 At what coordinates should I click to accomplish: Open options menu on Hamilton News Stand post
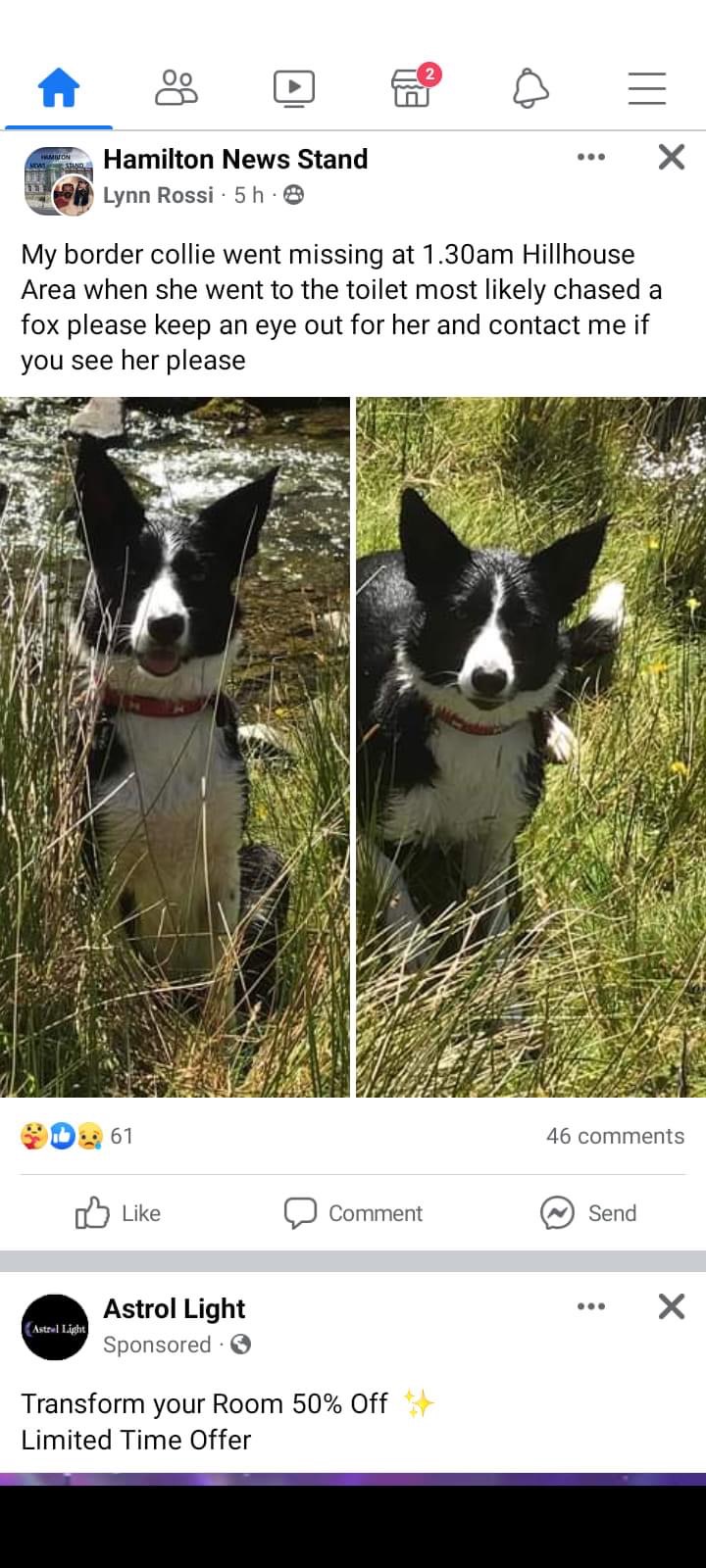(591, 157)
